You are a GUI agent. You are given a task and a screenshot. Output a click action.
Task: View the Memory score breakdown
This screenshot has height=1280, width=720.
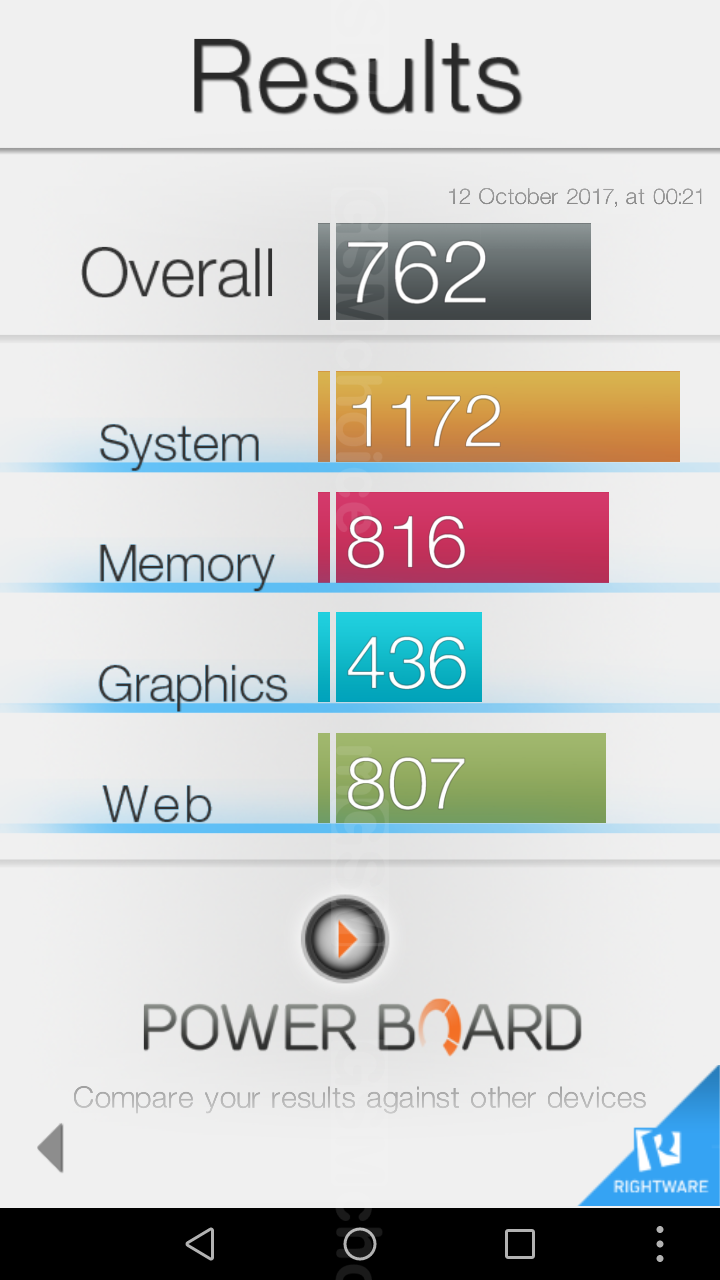[x=360, y=538]
